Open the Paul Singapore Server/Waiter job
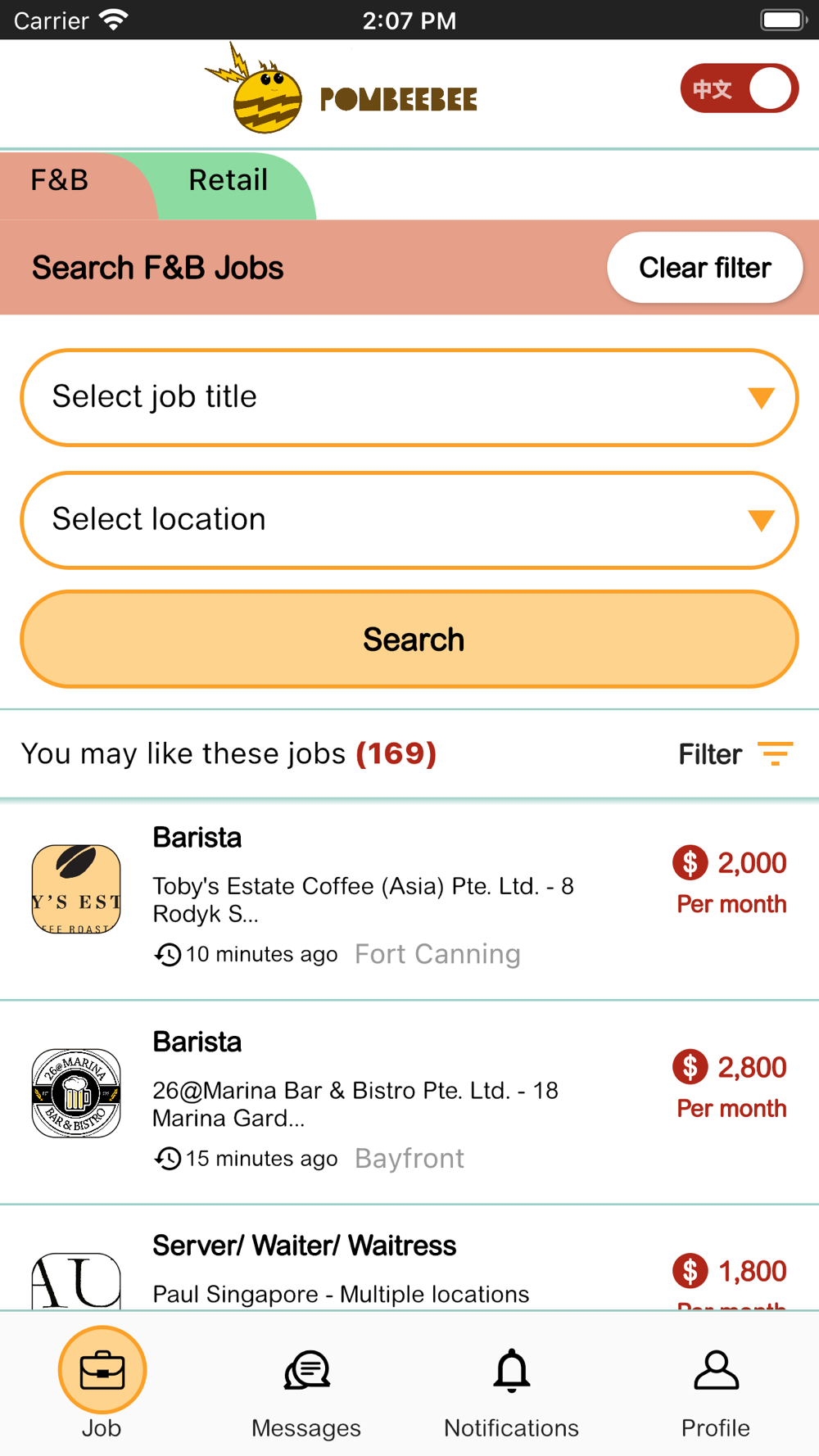This screenshot has height=1456, width=819. point(409,1258)
